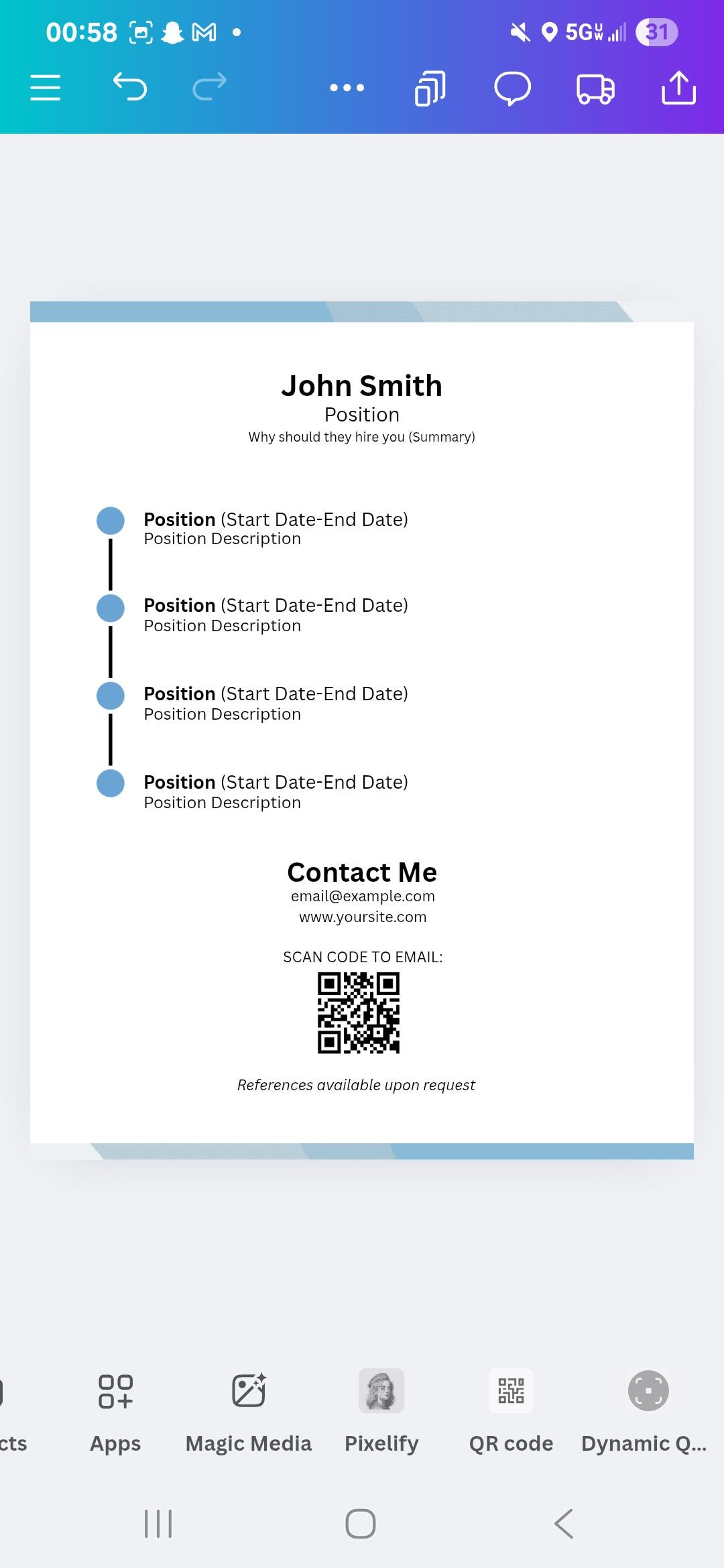This screenshot has height=1568, width=724.
Task: Open recent apps overview
Action: 158,1524
